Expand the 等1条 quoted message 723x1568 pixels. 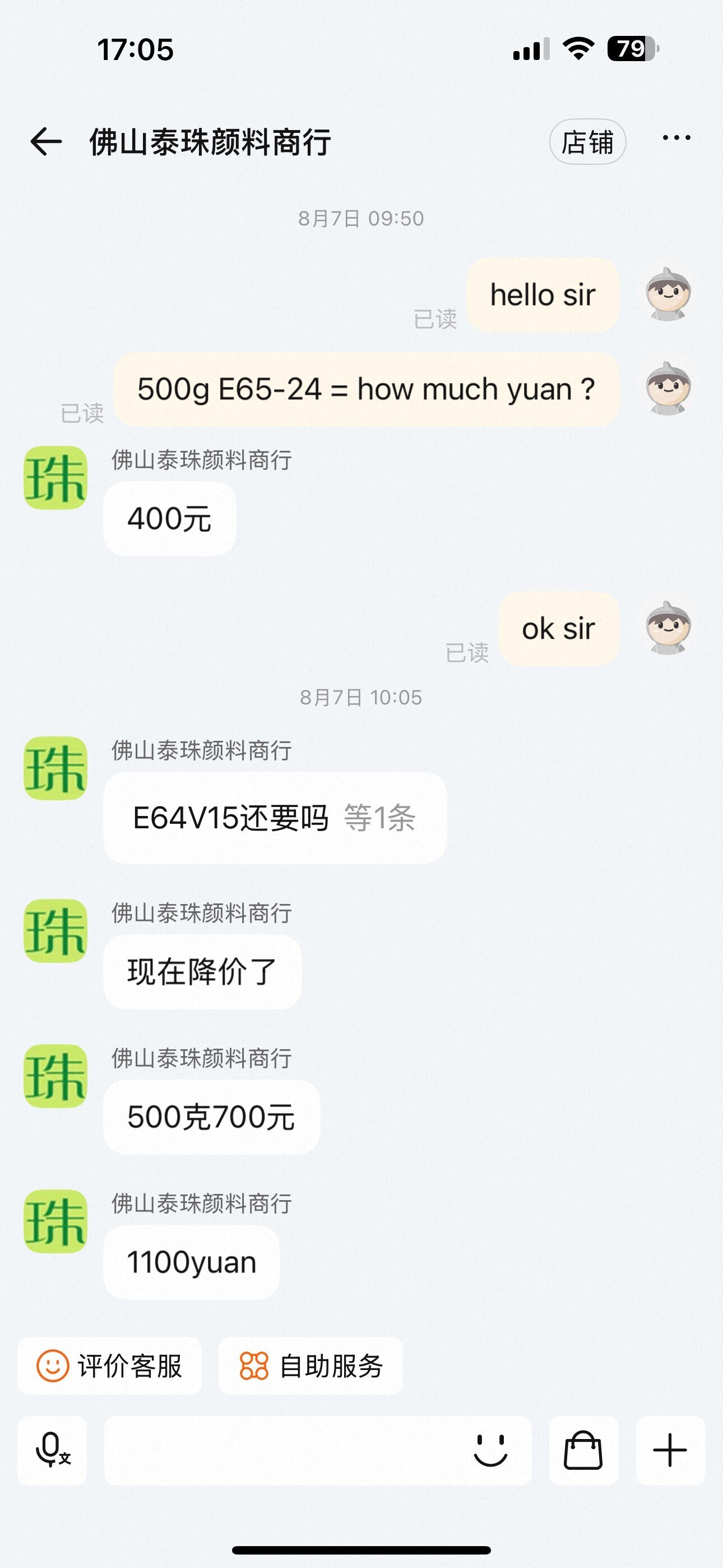tap(380, 818)
